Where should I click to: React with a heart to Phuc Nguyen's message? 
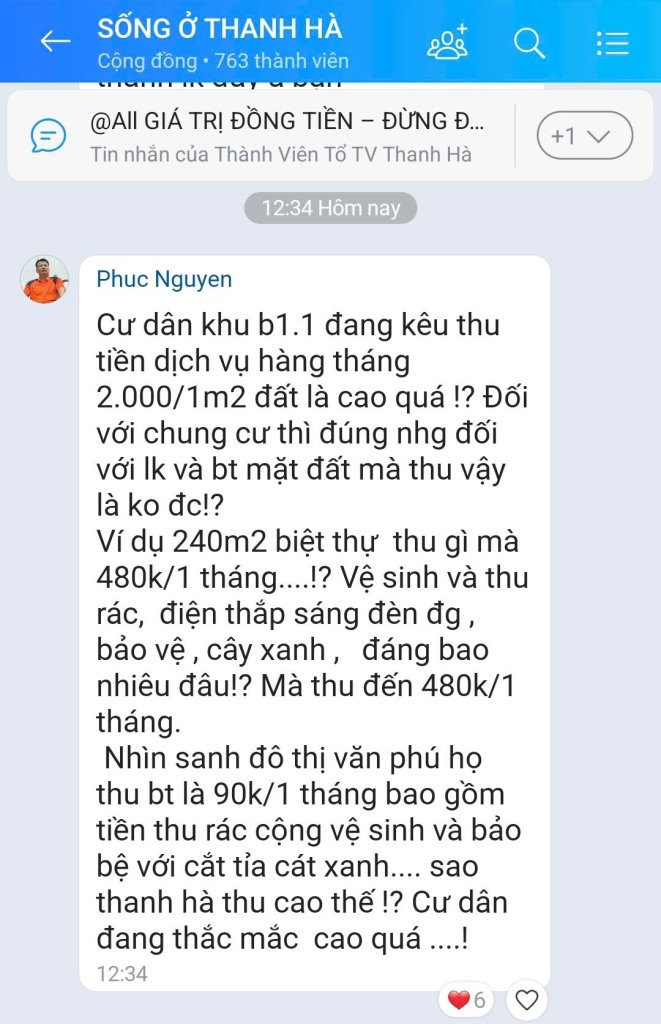[526, 999]
